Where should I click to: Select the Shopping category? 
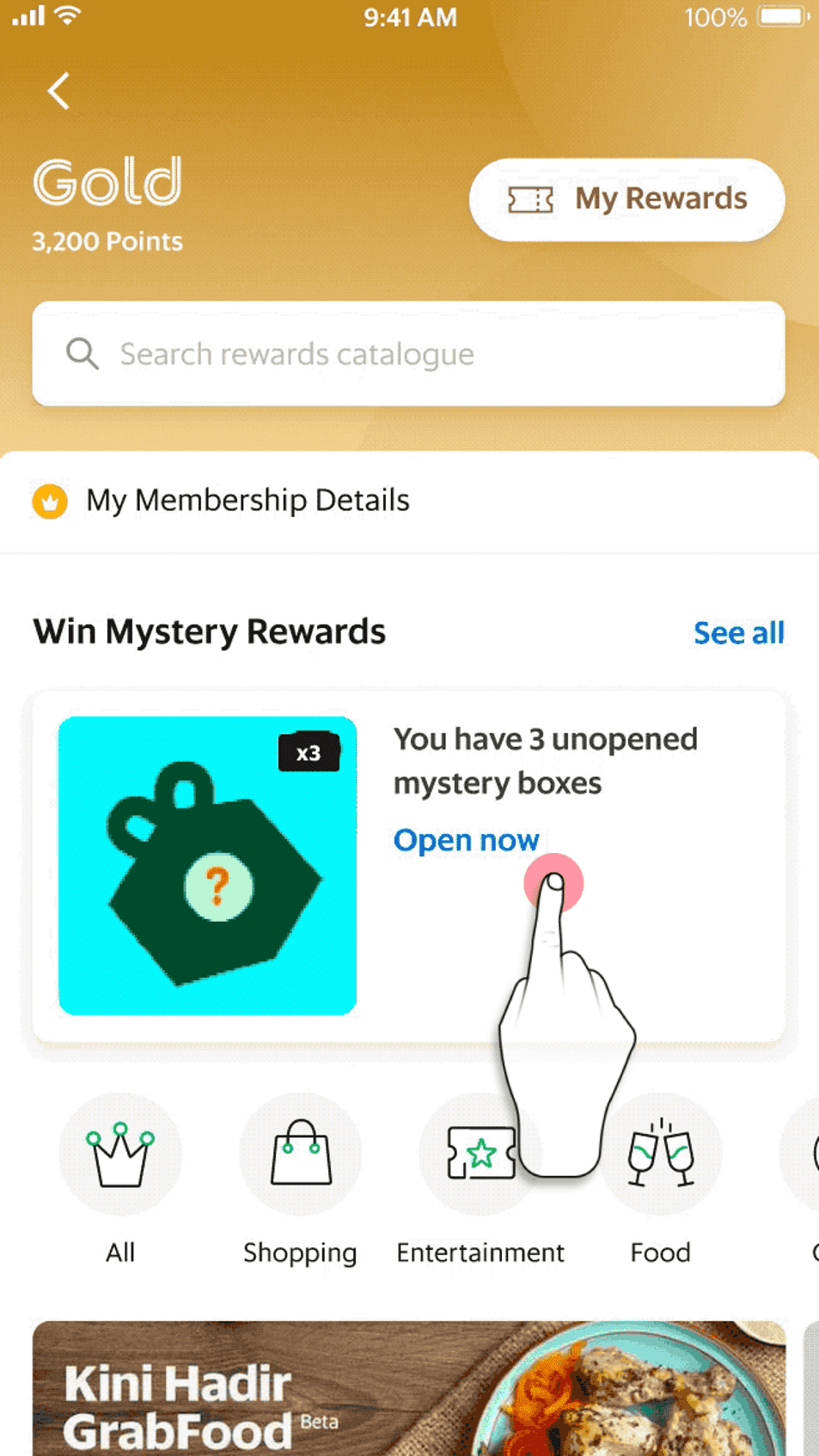point(300,1154)
